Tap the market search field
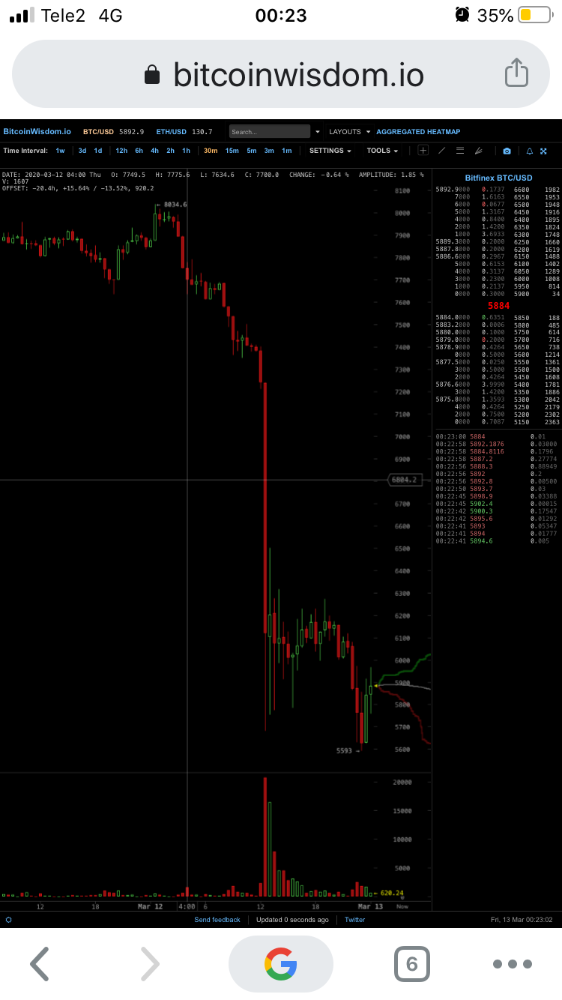The height and width of the screenshot is (1000, 562). [x=270, y=132]
